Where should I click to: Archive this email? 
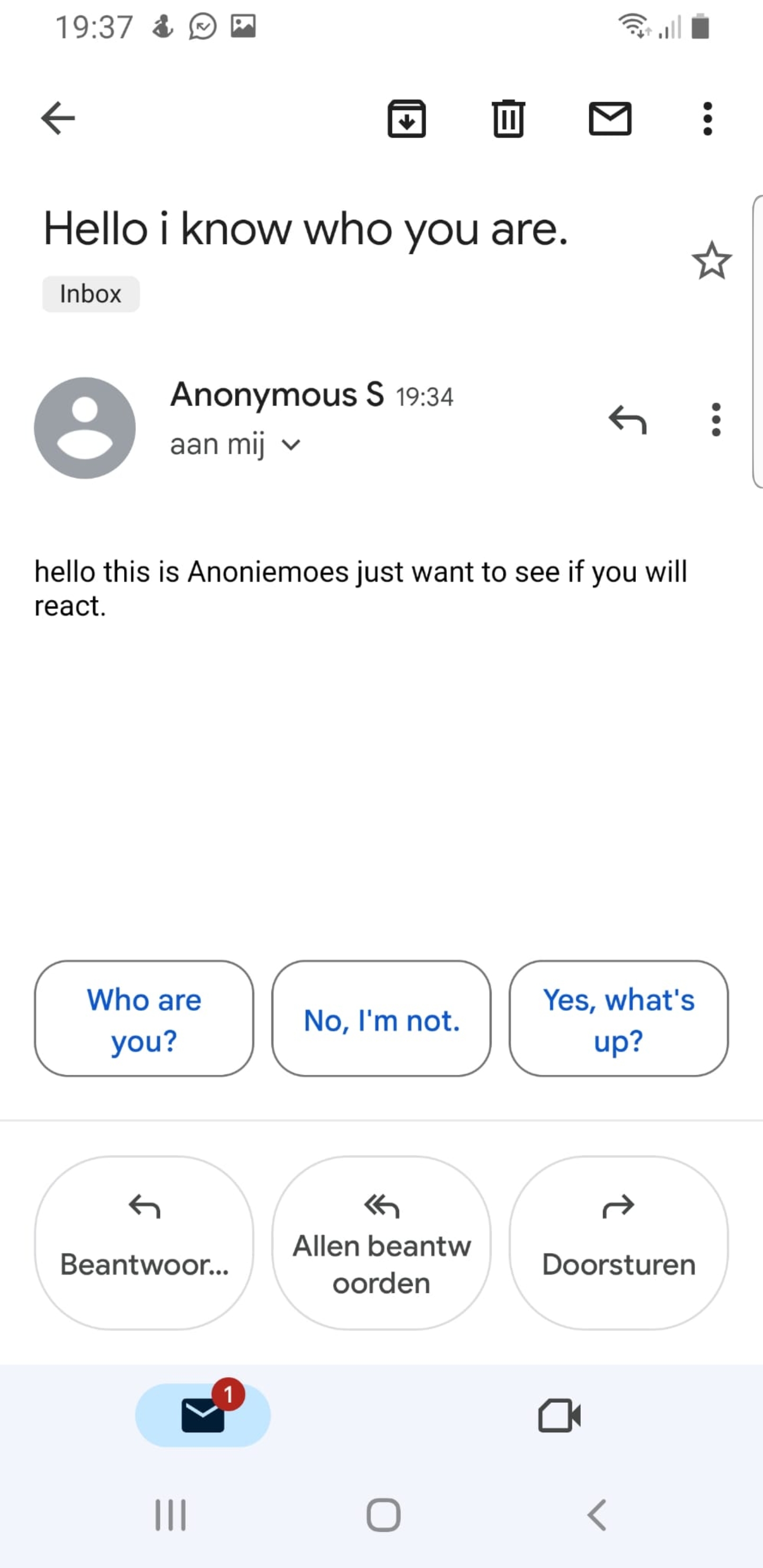click(407, 118)
